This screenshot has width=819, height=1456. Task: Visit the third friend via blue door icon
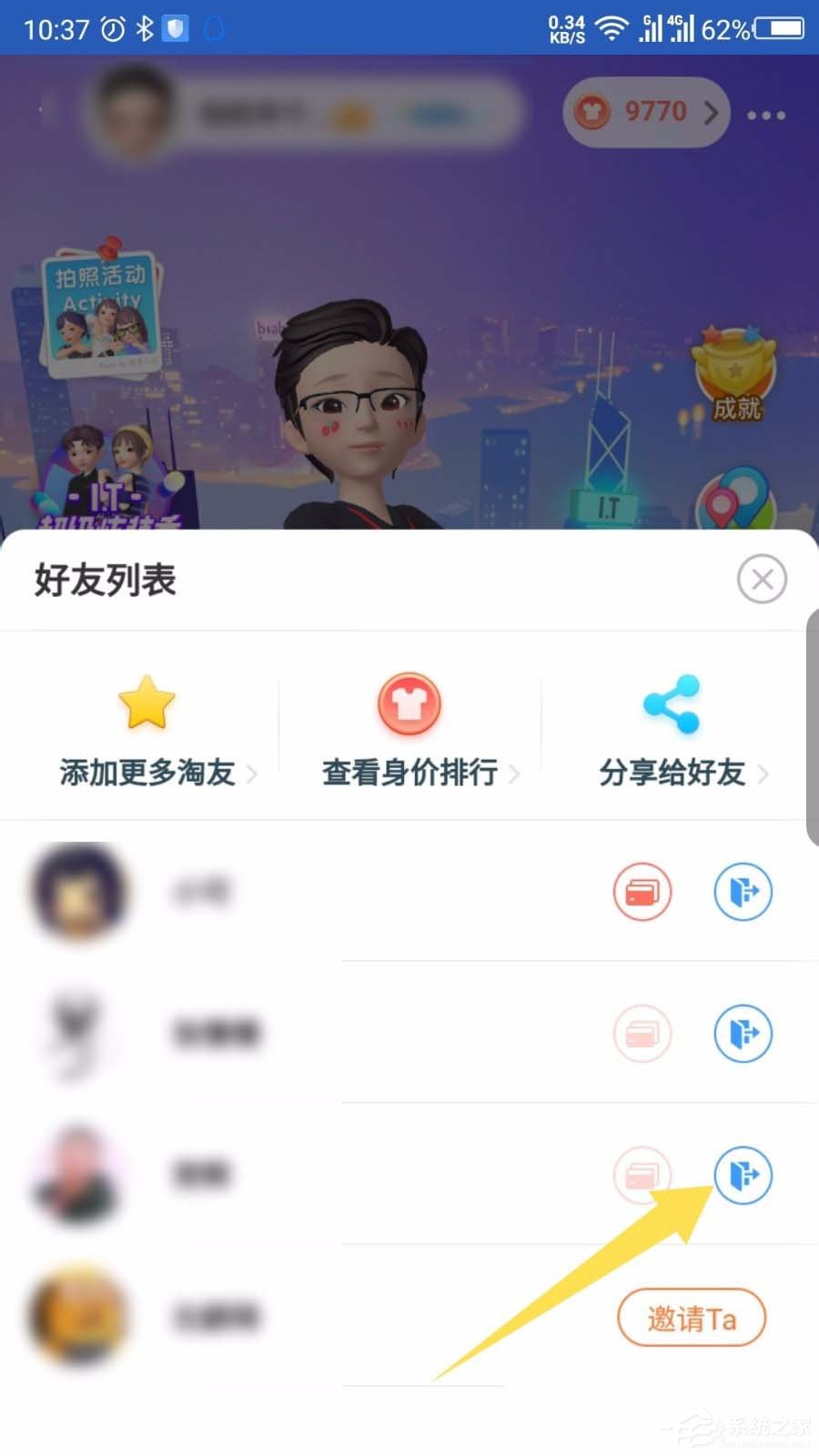(x=743, y=1176)
